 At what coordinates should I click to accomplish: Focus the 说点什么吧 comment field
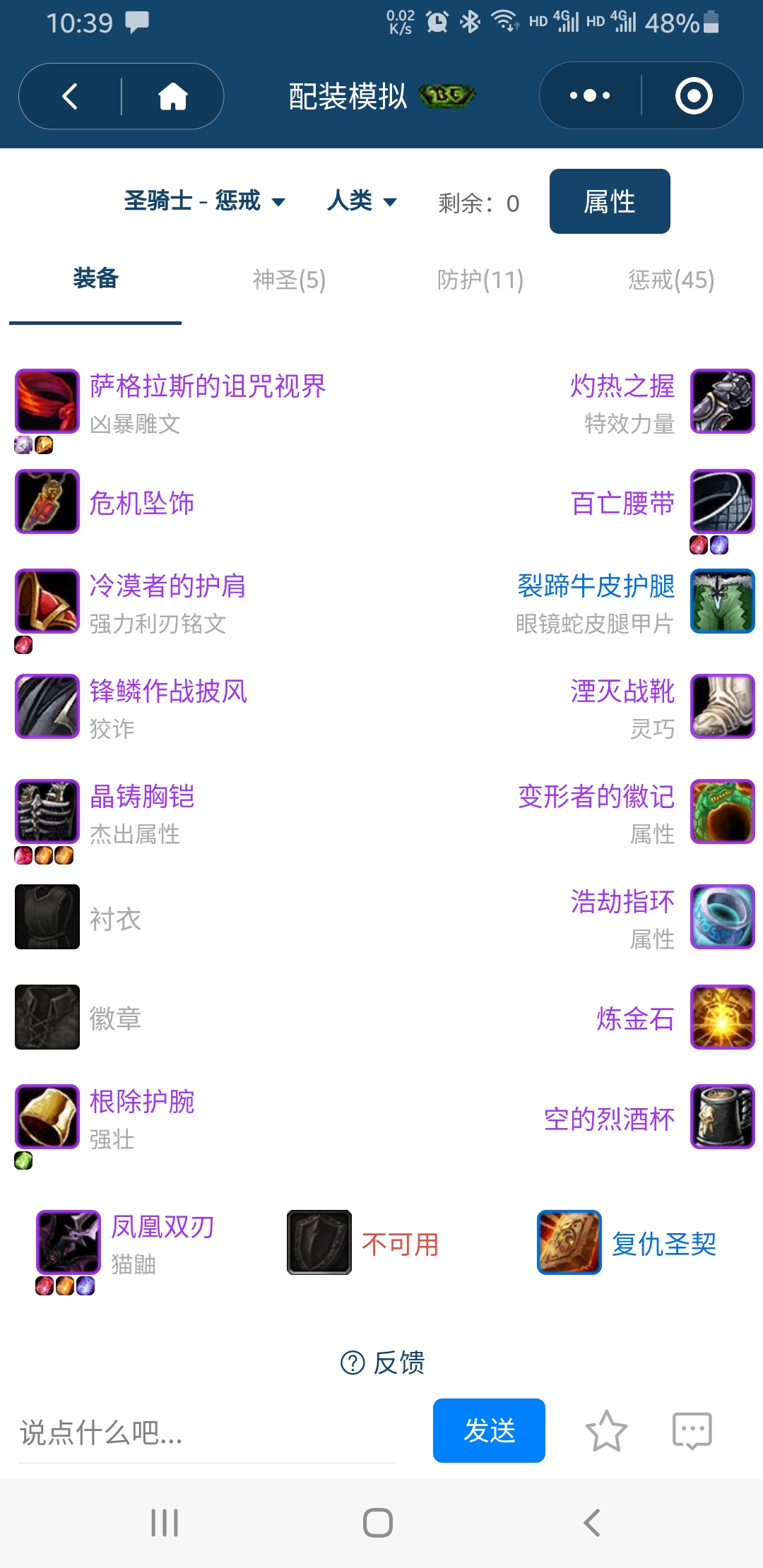205,1434
